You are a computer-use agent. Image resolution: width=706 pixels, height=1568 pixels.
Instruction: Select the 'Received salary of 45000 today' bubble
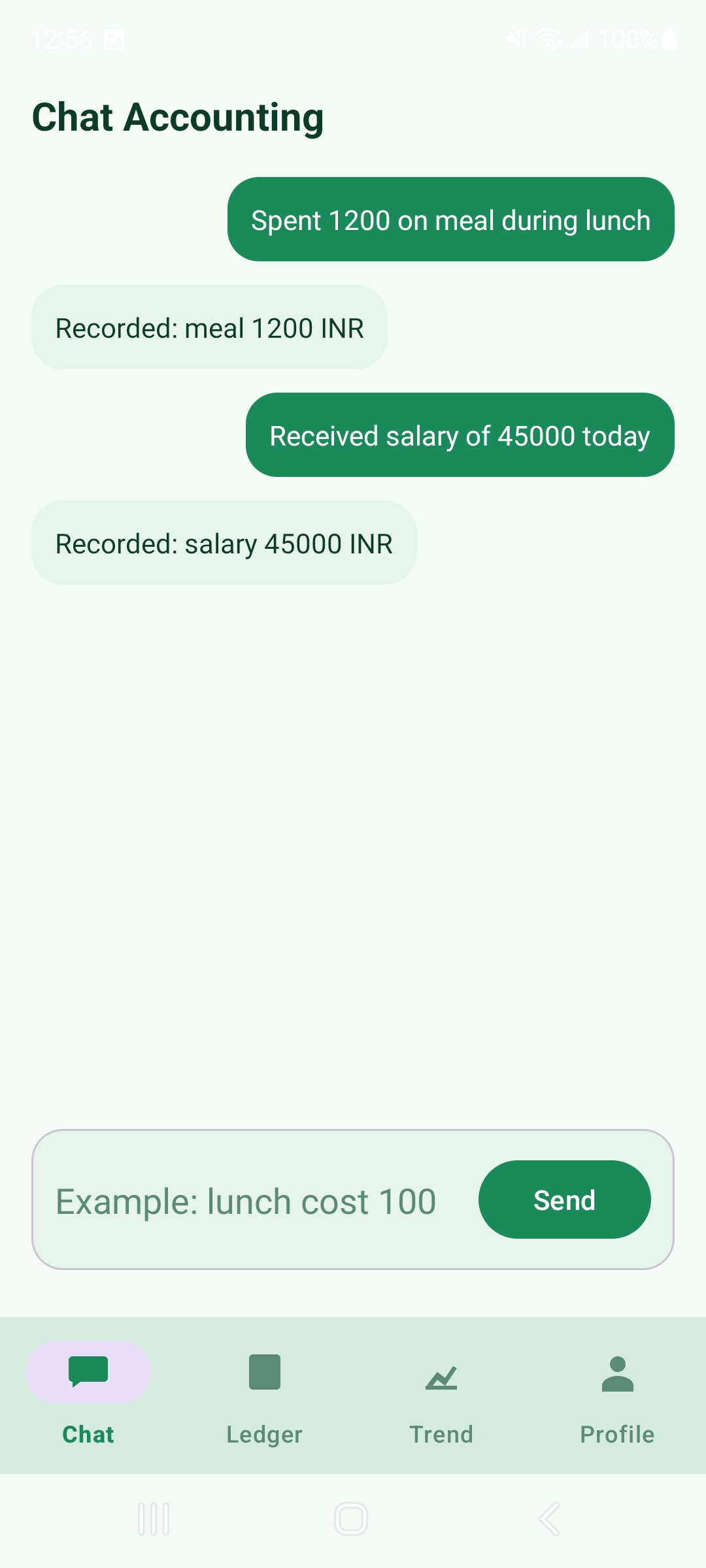point(458,435)
